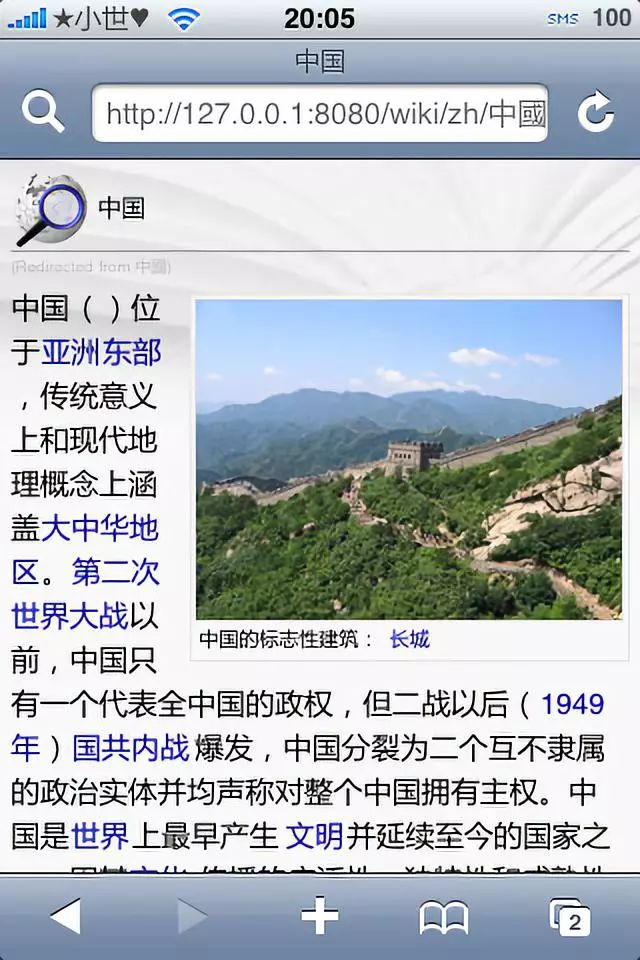Viewport: 640px width, 960px height.
Task: Open the 亚洲东部 link
Action: 100,352
